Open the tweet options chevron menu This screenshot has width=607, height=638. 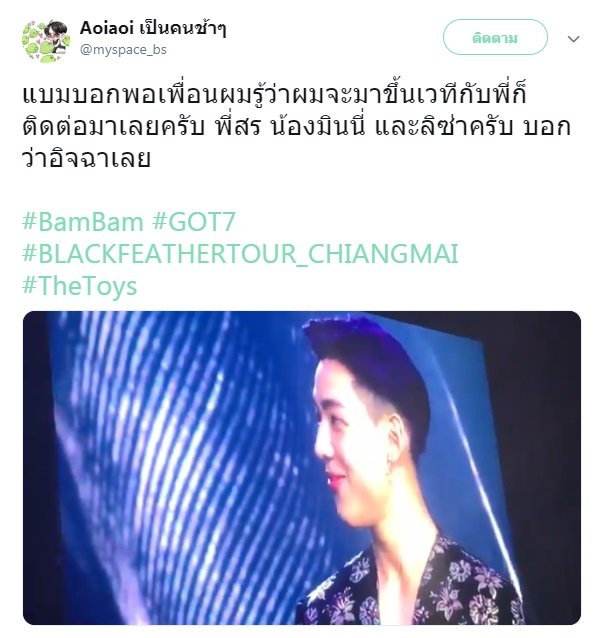click(x=574, y=38)
